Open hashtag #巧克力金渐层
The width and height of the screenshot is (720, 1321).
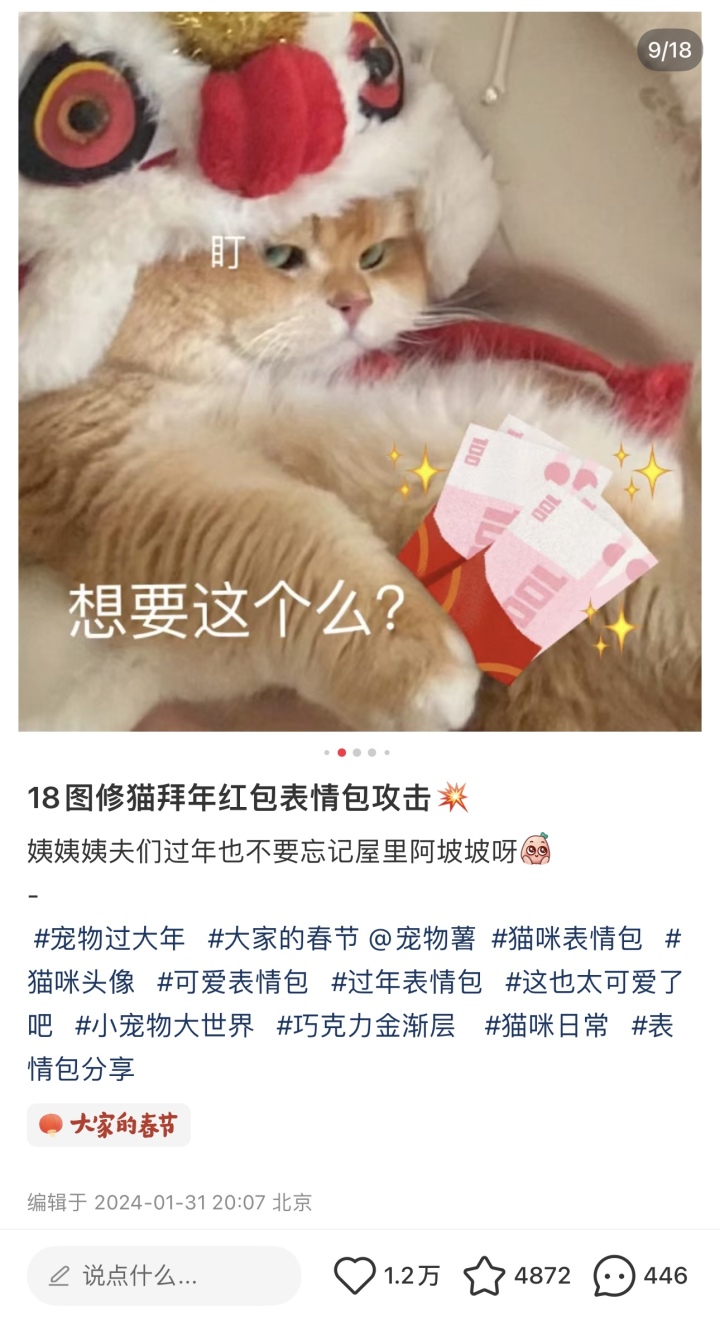point(366,1025)
